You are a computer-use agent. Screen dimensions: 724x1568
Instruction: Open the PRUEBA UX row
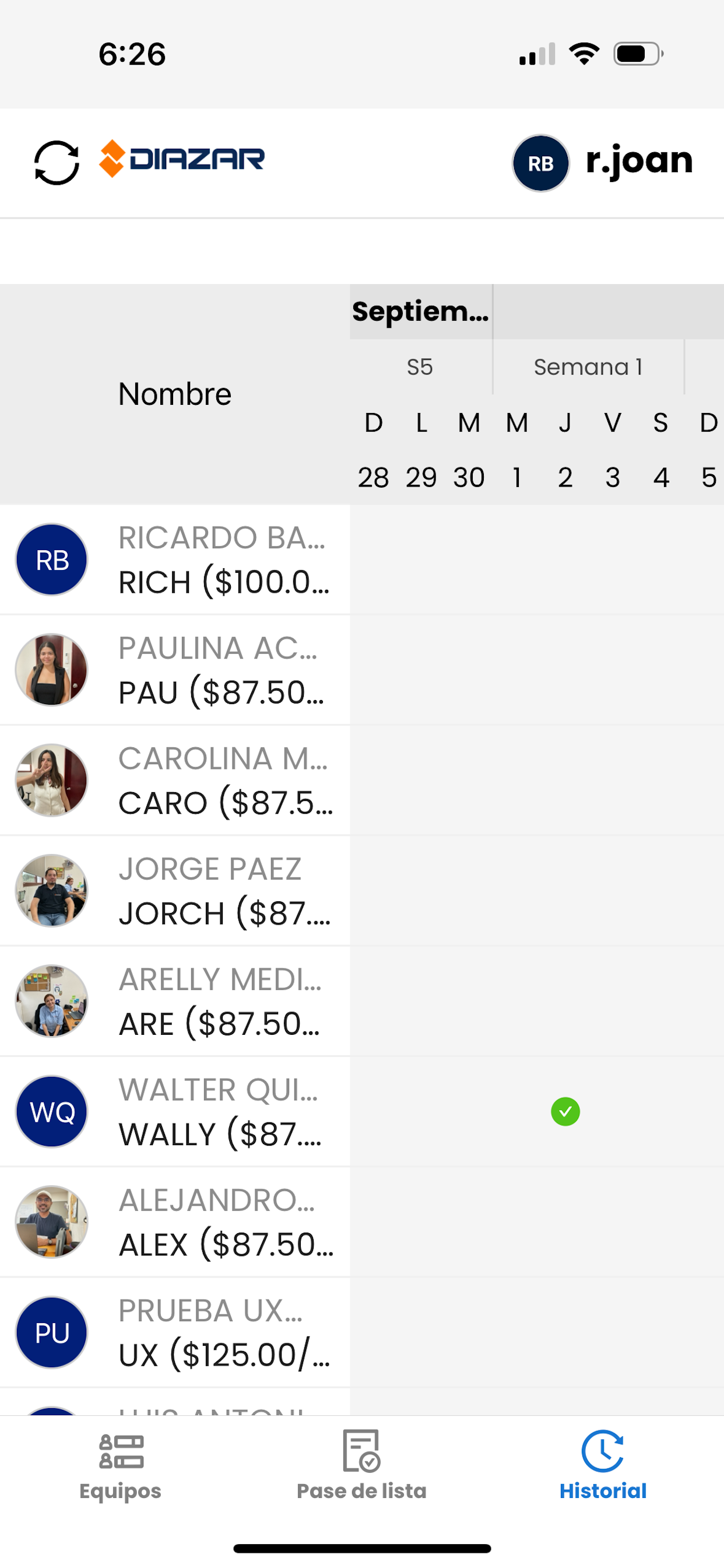coord(175,1333)
